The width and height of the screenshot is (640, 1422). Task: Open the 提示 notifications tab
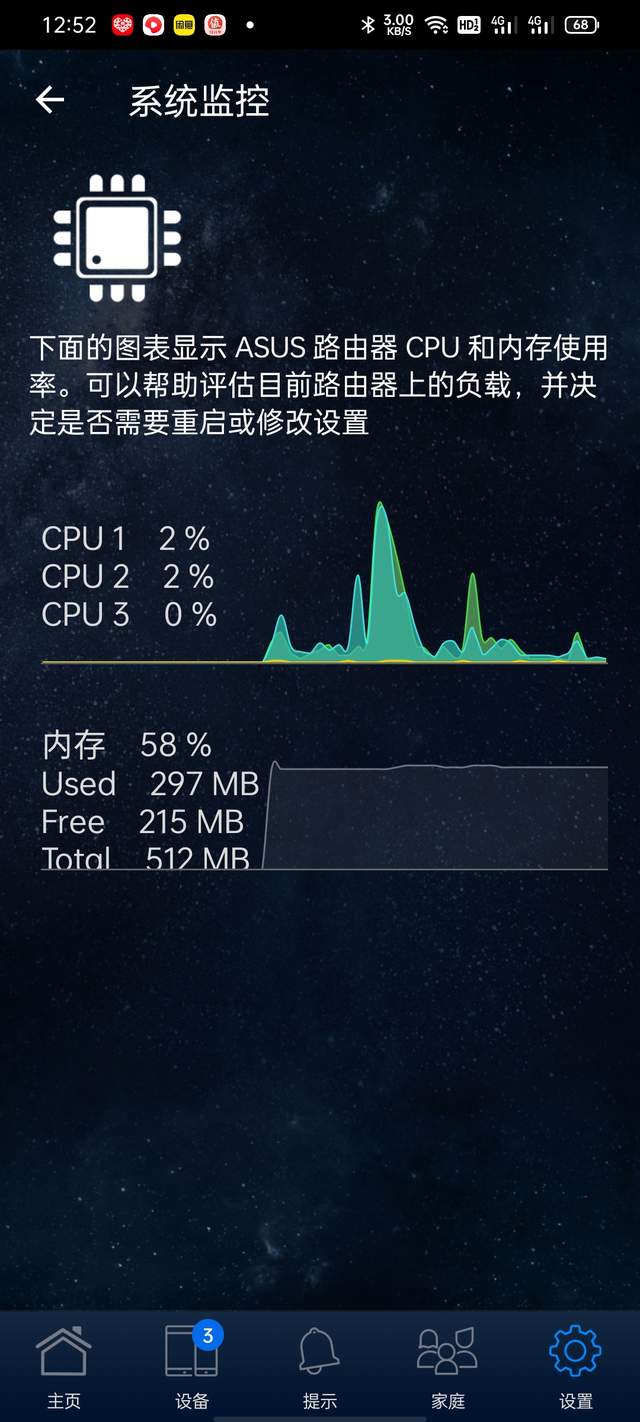click(x=320, y=1365)
